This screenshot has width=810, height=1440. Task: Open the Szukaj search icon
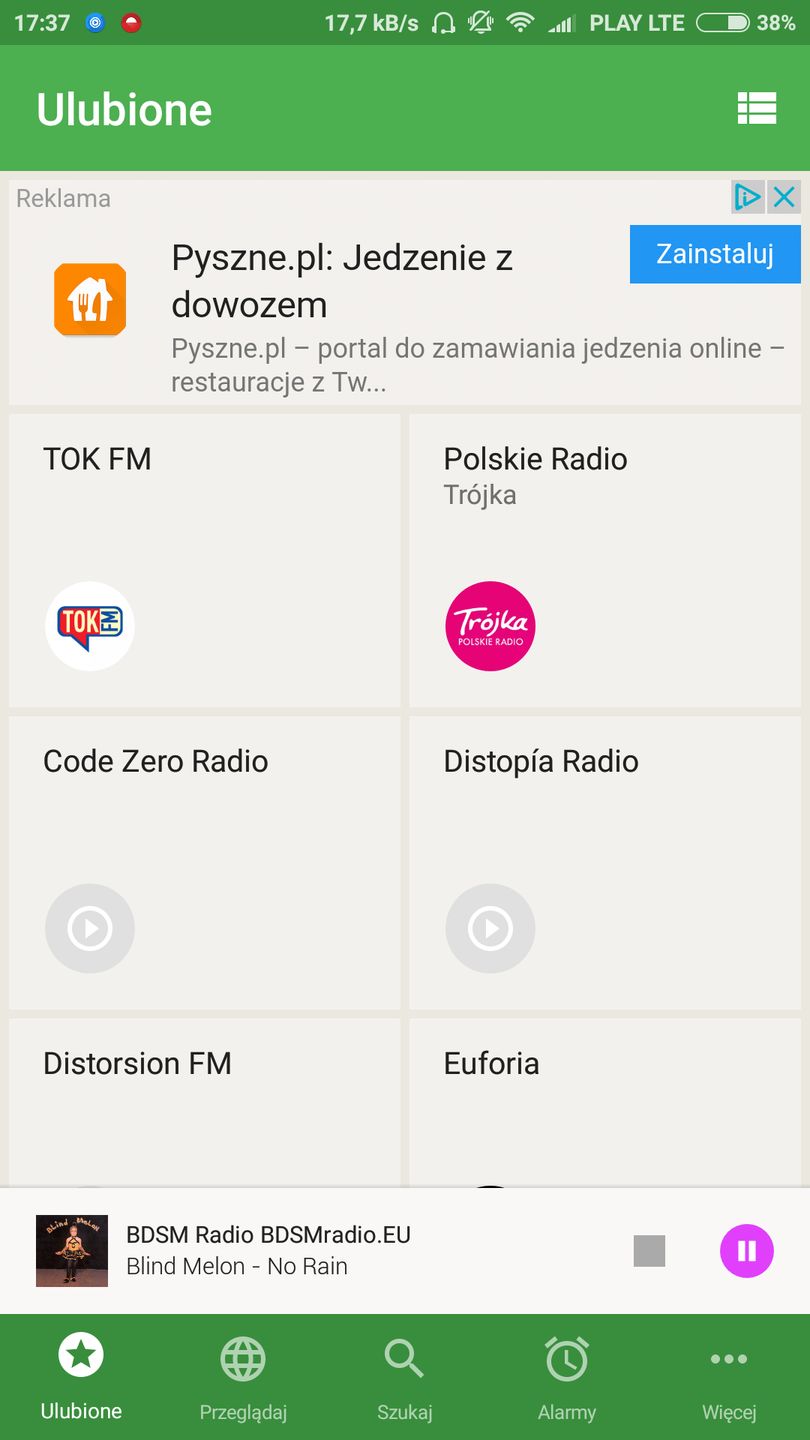[x=404, y=1358]
